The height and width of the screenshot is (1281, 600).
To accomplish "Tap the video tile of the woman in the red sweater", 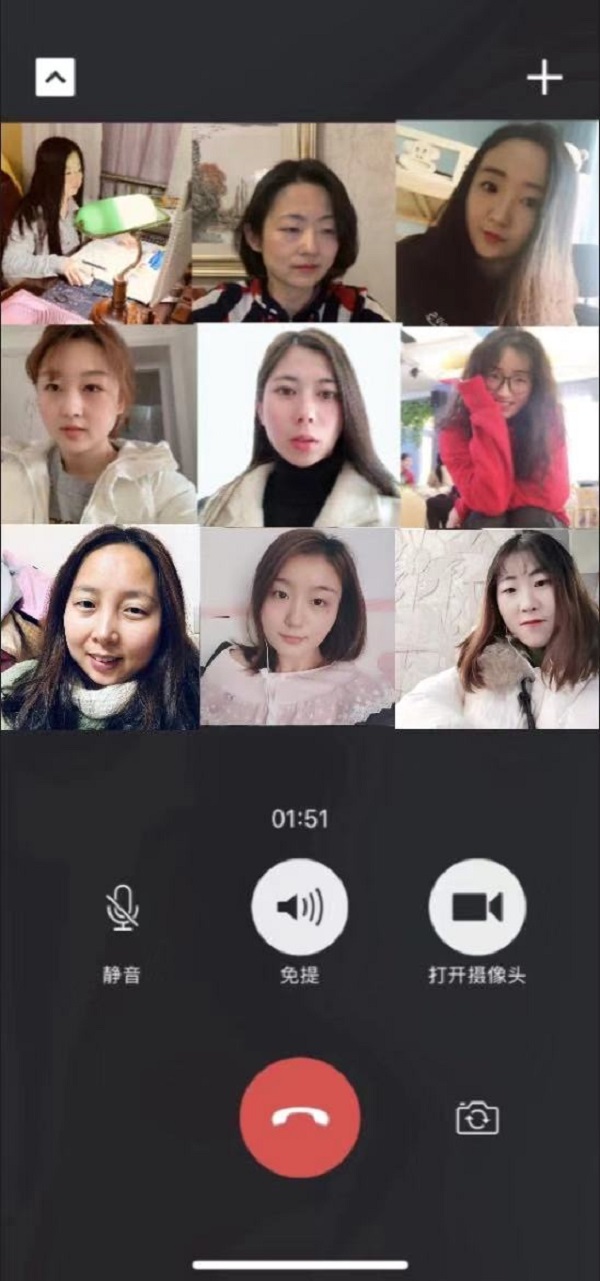I will (499, 425).
